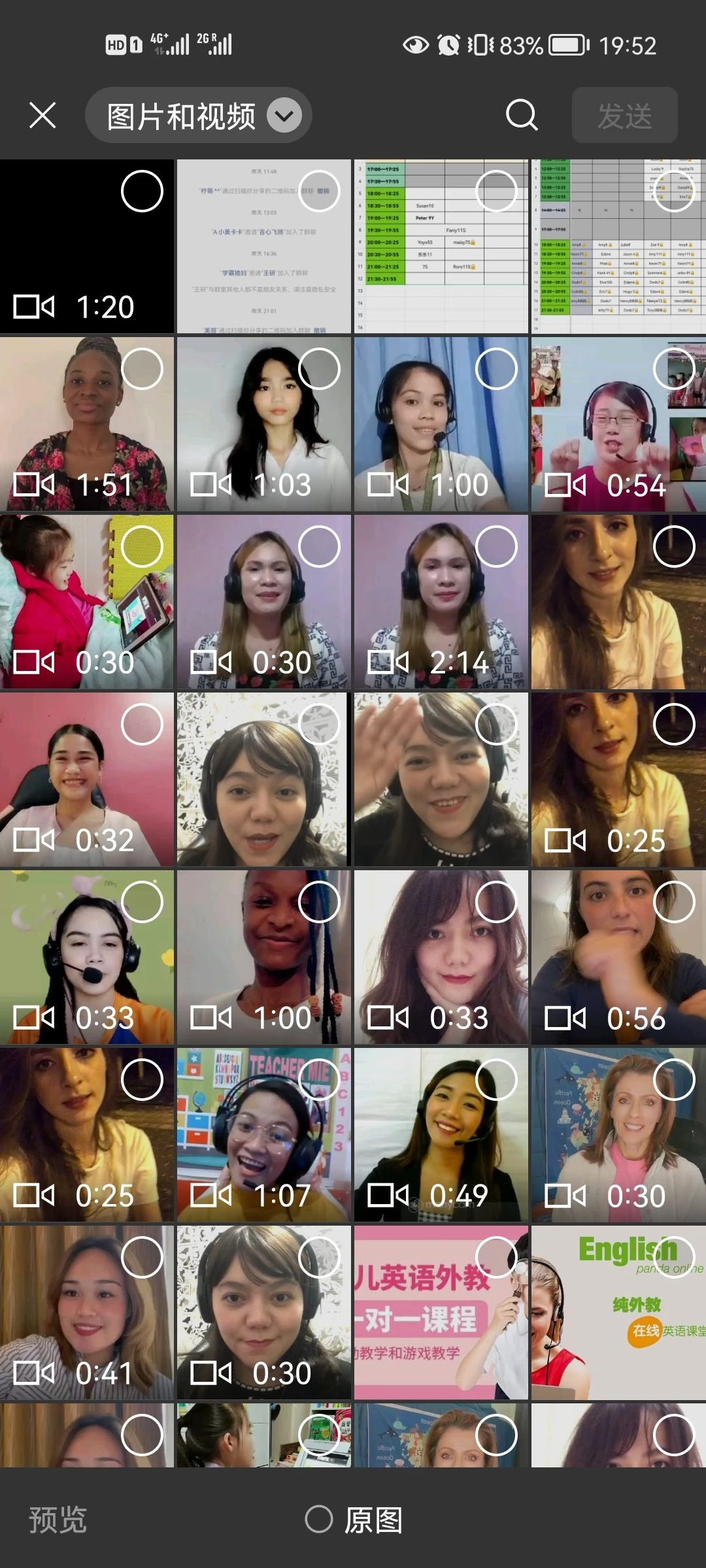Image resolution: width=706 pixels, height=1568 pixels.
Task: Expand the 图片和视频 album dropdown
Action: (284, 116)
